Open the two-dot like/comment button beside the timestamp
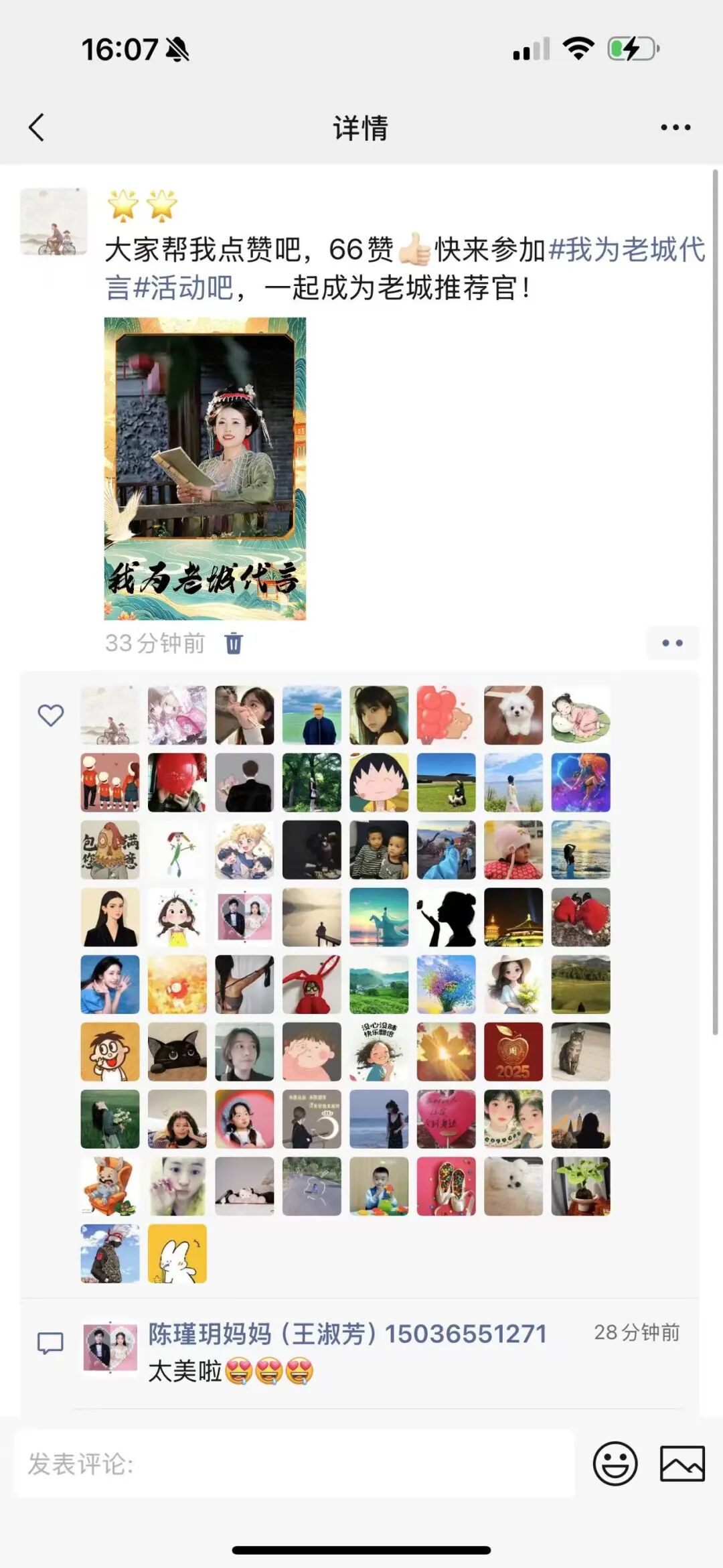The image size is (723, 1568). click(x=672, y=643)
